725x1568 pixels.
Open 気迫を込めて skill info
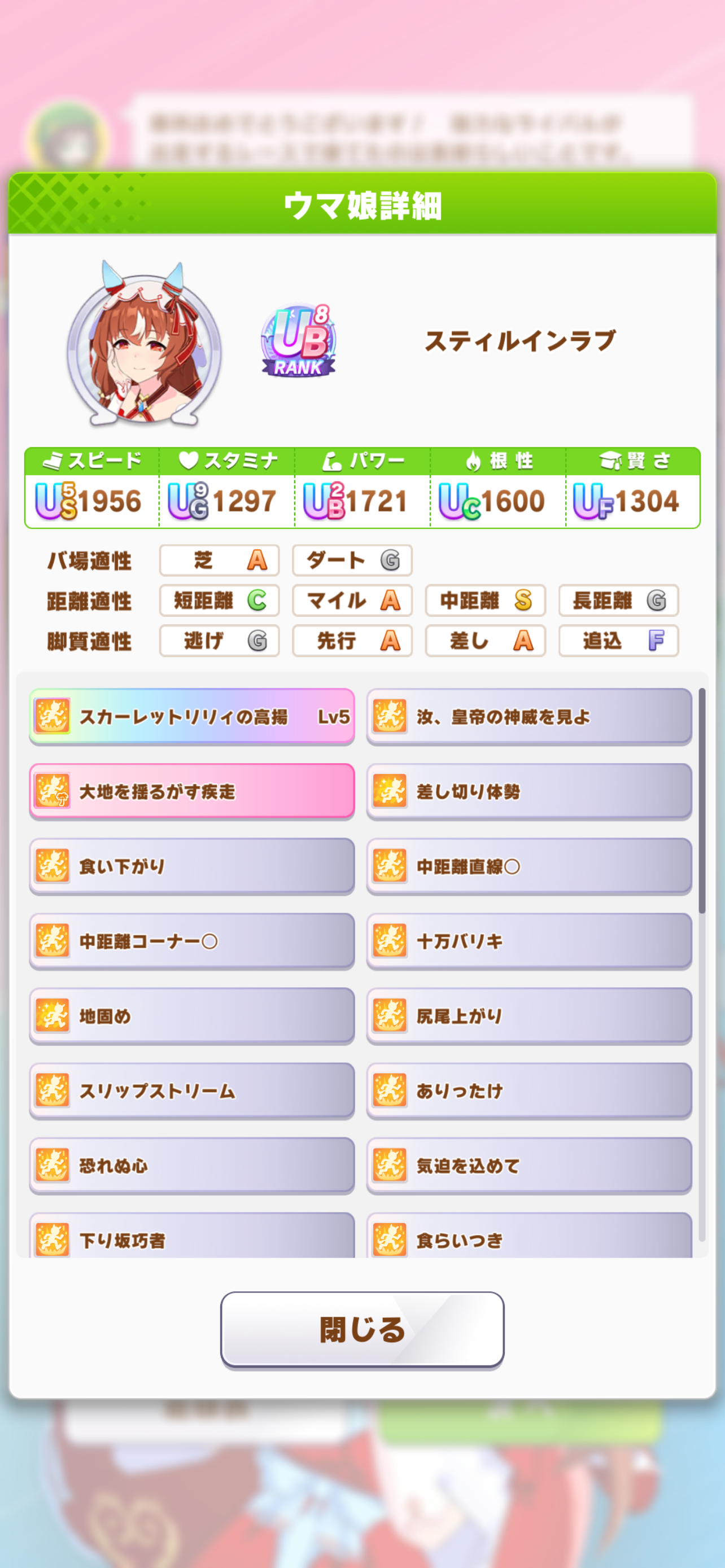(529, 1166)
